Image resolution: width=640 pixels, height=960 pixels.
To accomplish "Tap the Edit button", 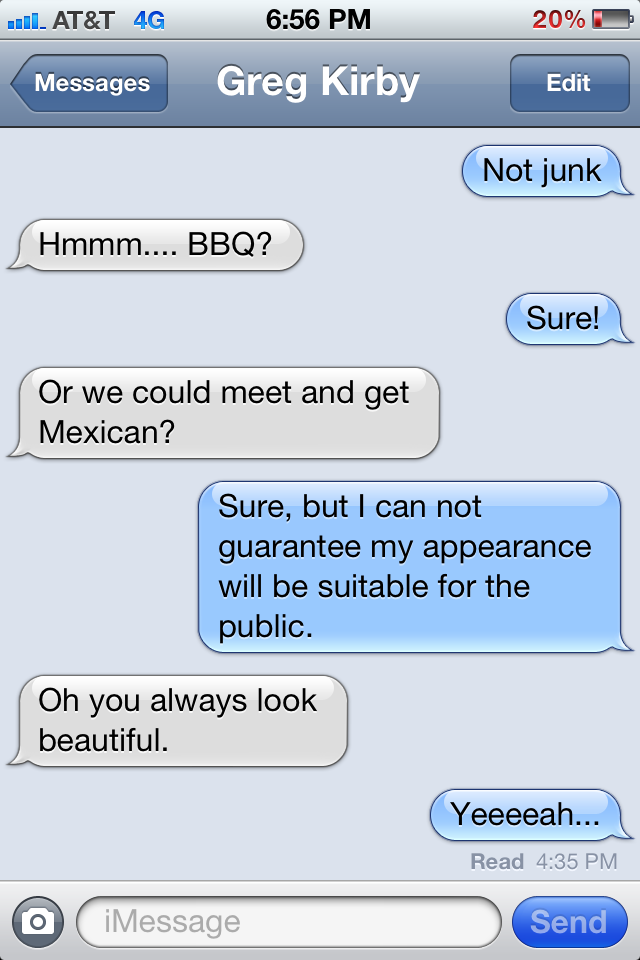I will point(568,84).
